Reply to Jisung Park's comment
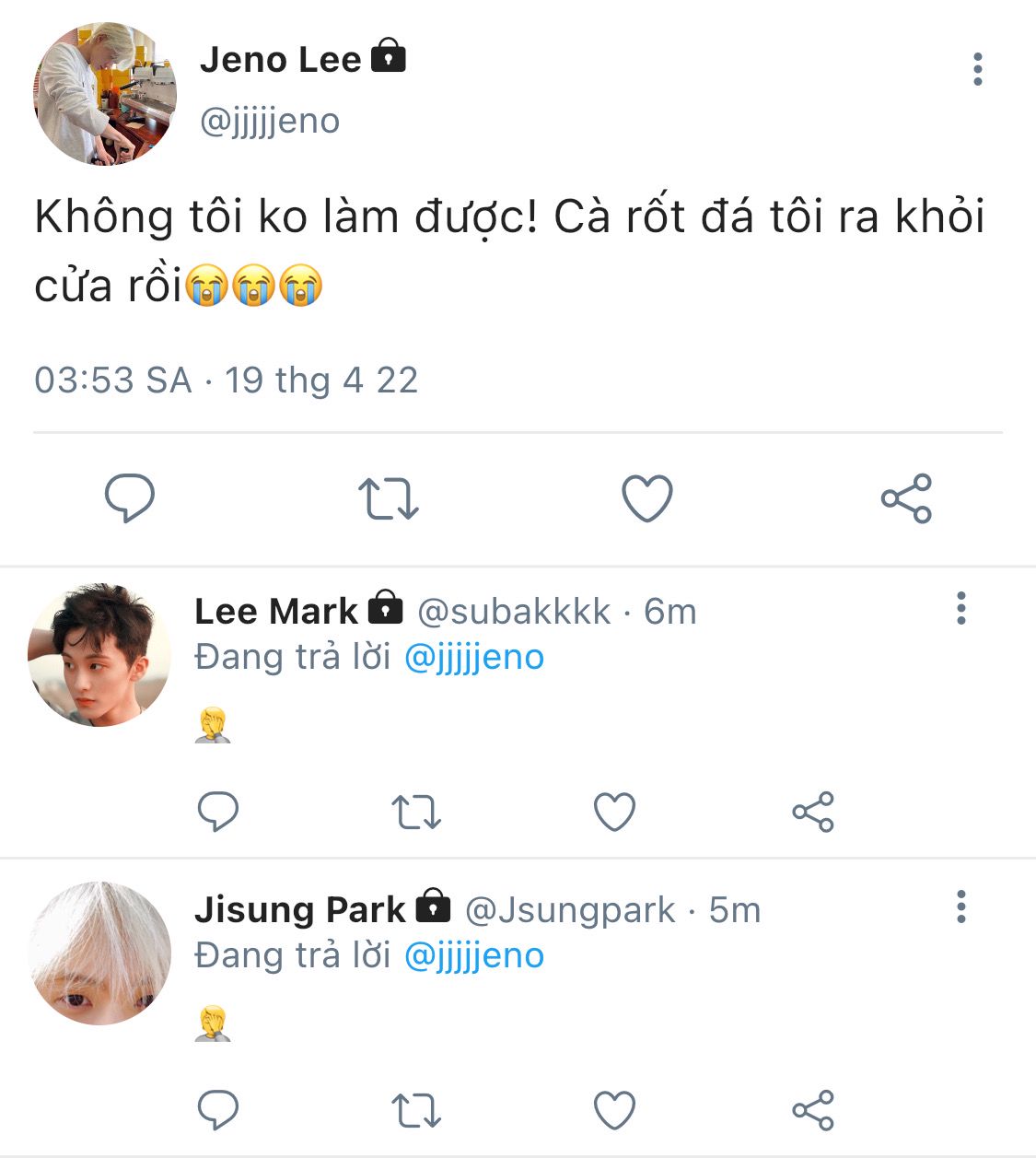 click(x=218, y=1110)
